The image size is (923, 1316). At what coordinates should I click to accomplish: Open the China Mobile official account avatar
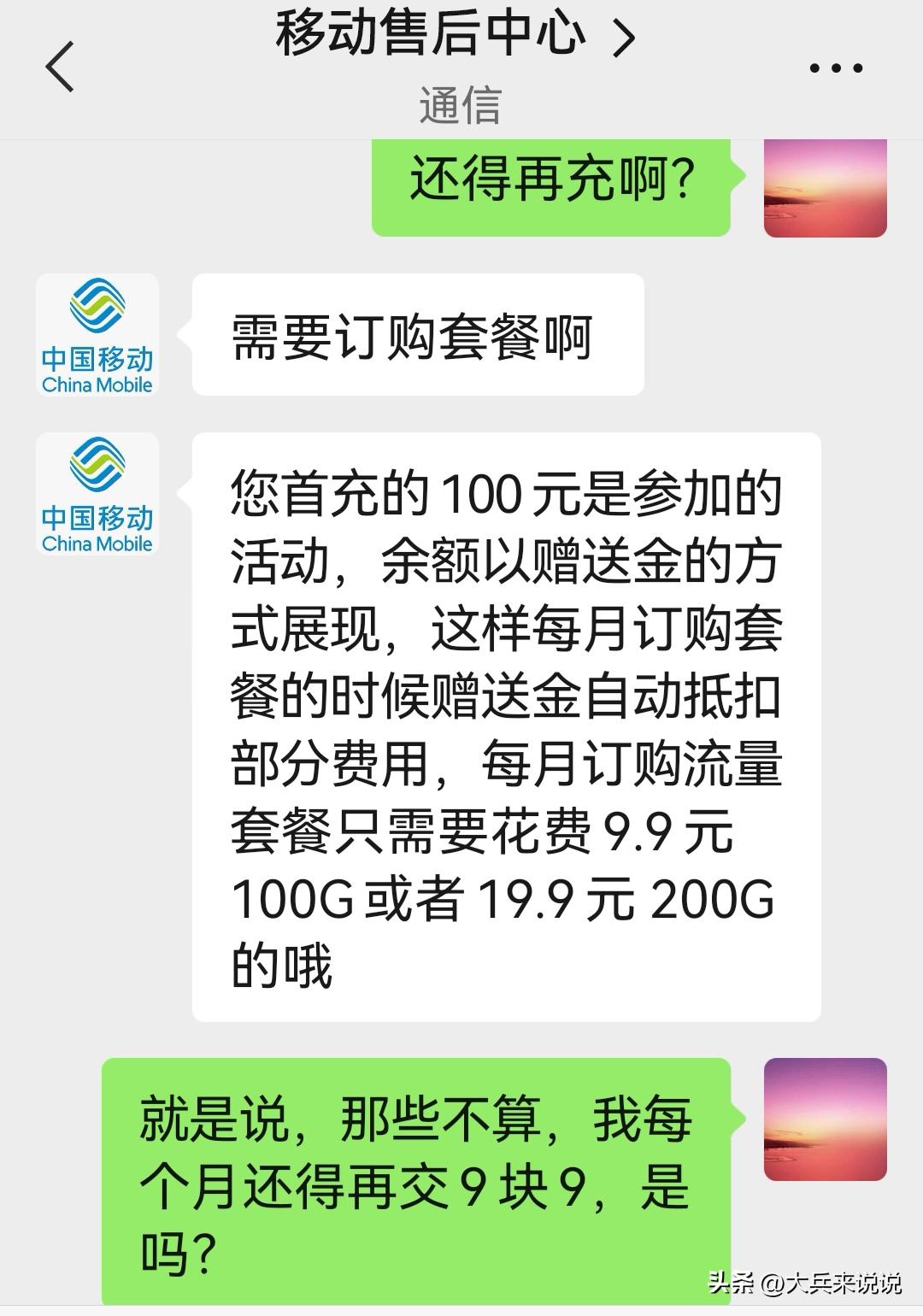[98, 336]
